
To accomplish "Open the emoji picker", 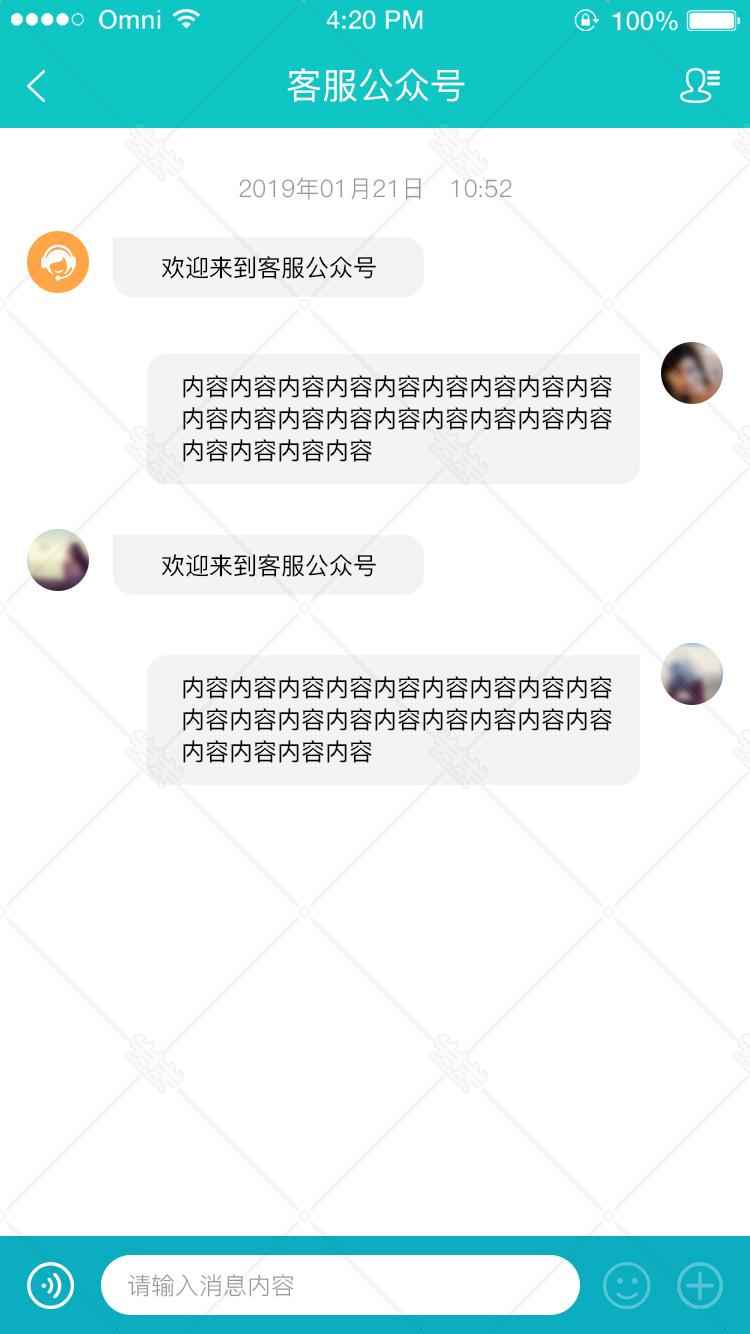I will tap(627, 1285).
